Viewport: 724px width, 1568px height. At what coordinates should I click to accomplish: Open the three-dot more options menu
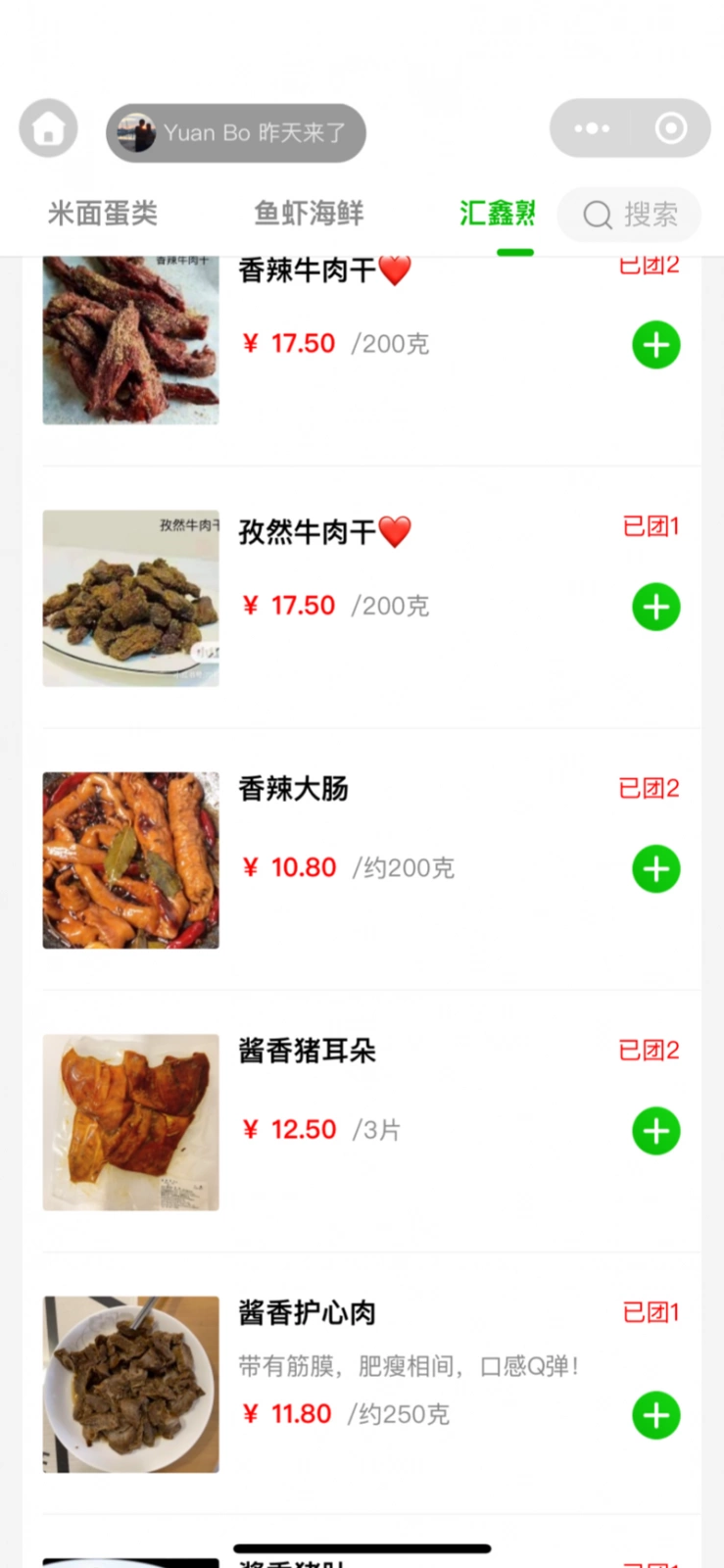[x=592, y=128]
